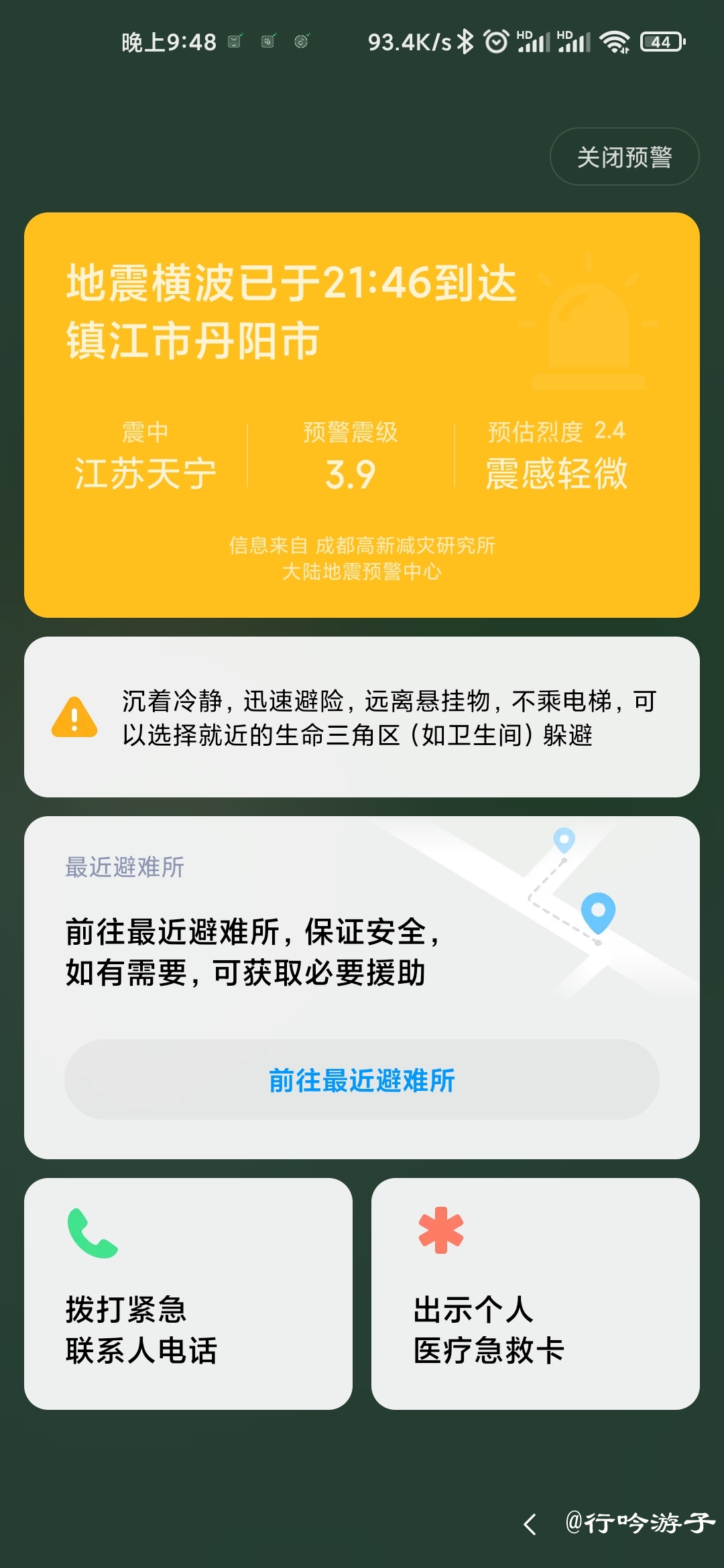The height and width of the screenshot is (1568, 724).
Task: Tap 关闭预警 to dismiss the earthquake alert
Action: click(624, 157)
